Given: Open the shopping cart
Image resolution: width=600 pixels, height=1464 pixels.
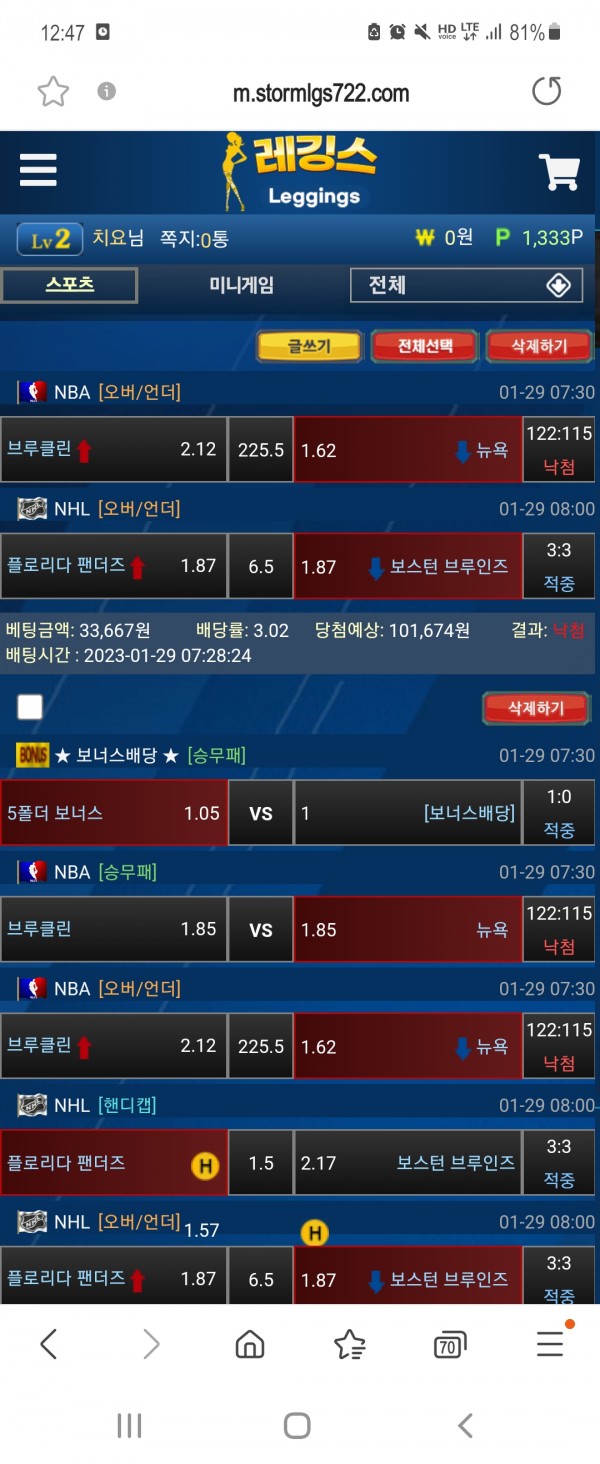Looking at the screenshot, I should 559,172.
